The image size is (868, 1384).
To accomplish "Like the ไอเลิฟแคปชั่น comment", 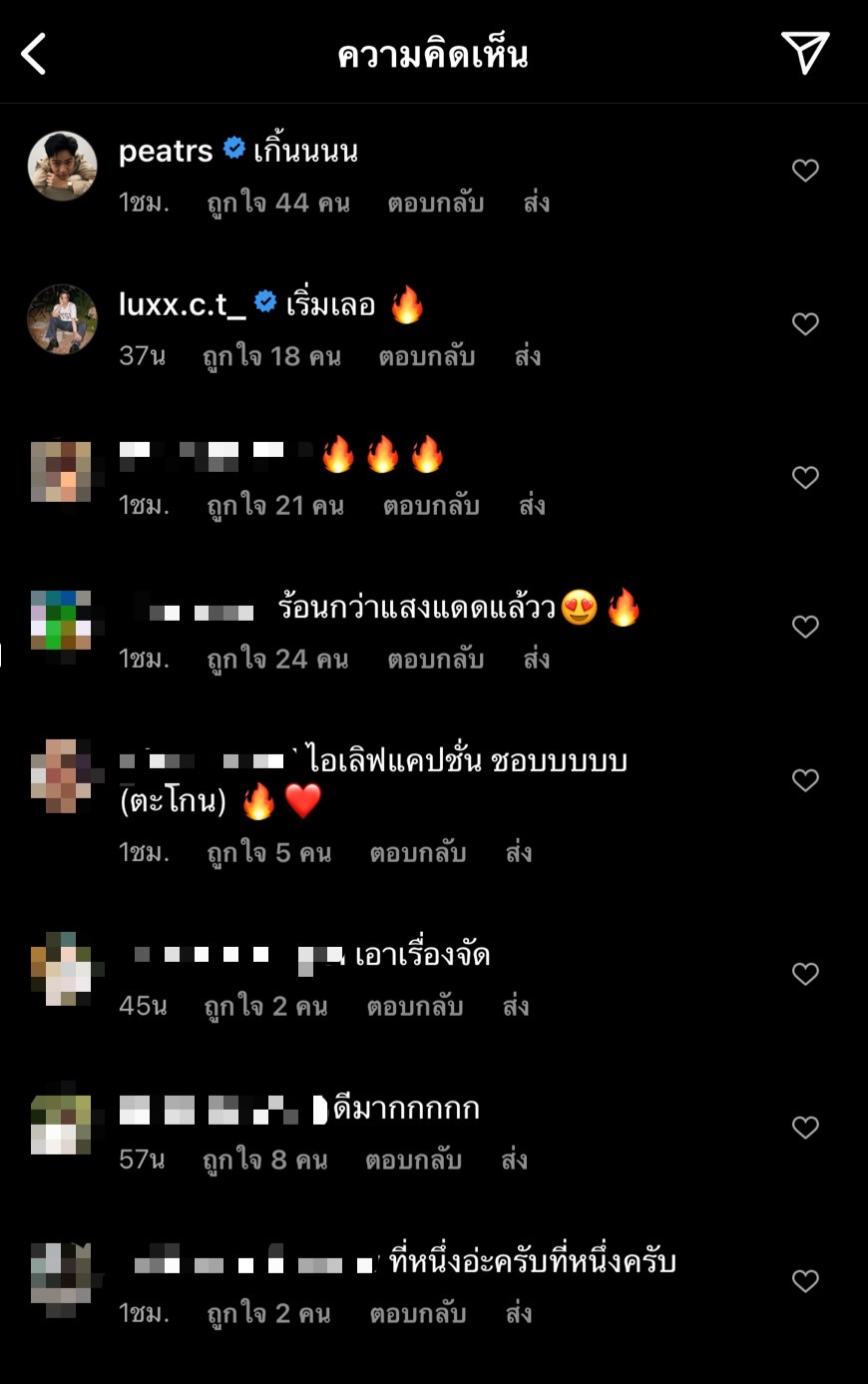I will [805, 780].
